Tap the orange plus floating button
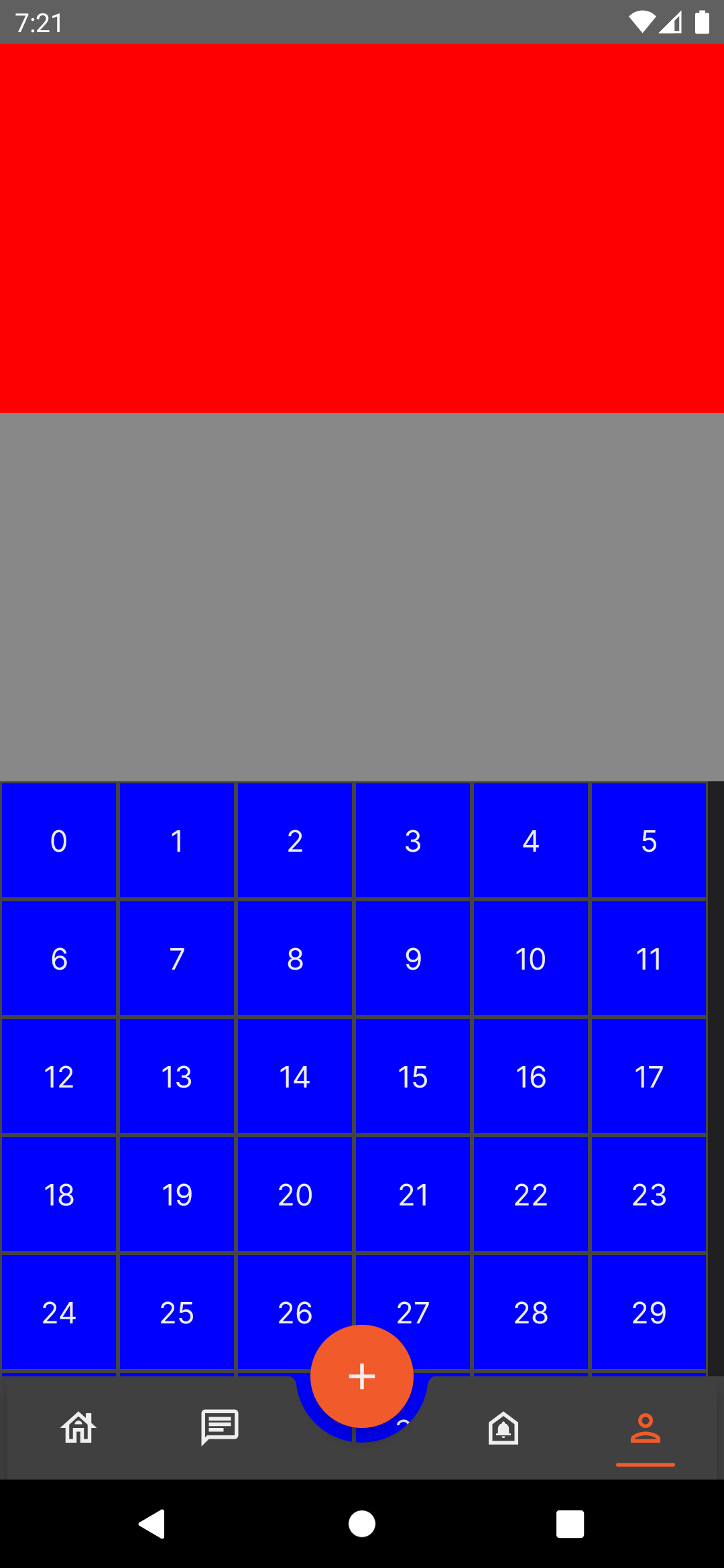 pos(362,1376)
